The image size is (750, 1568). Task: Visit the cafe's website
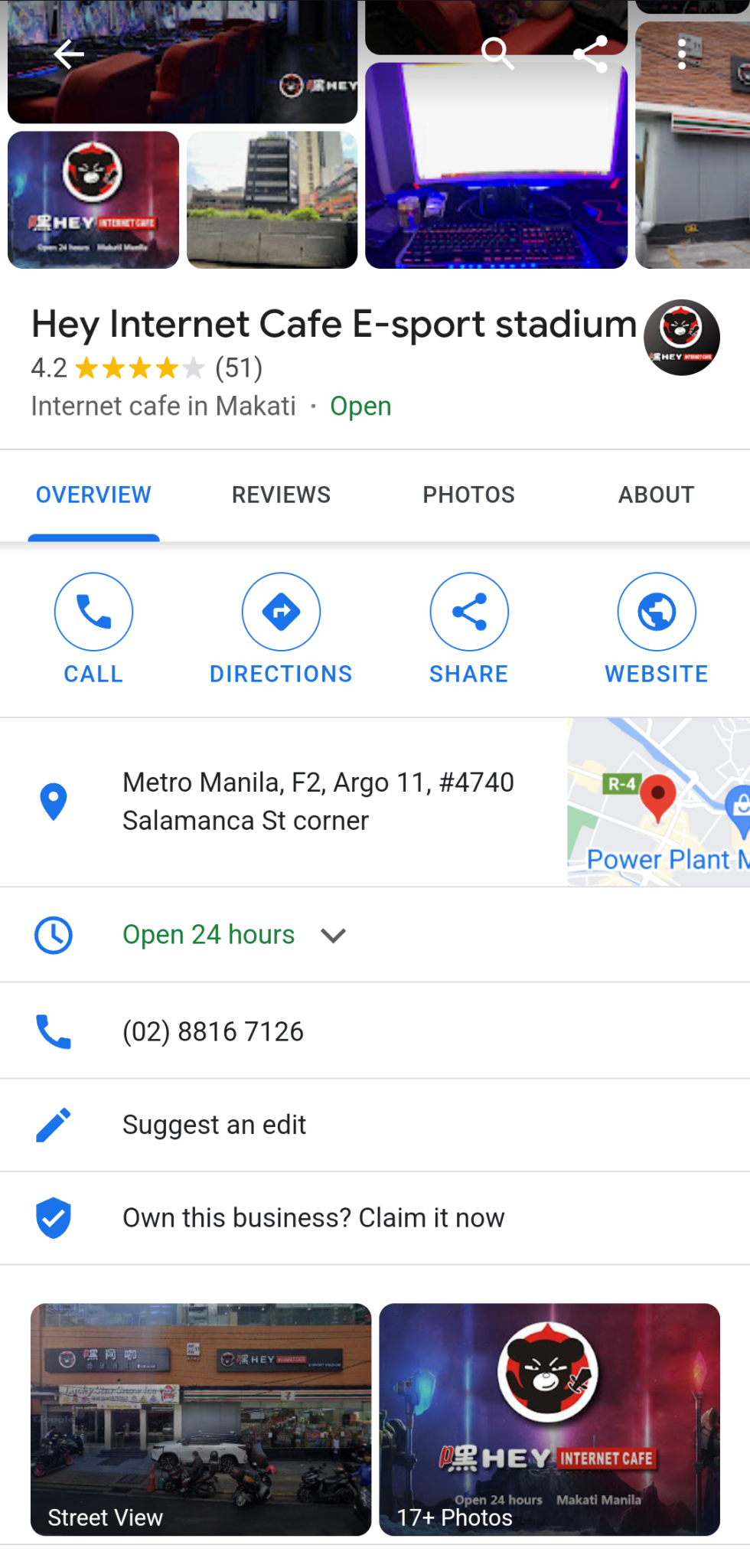pyautogui.click(x=656, y=628)
